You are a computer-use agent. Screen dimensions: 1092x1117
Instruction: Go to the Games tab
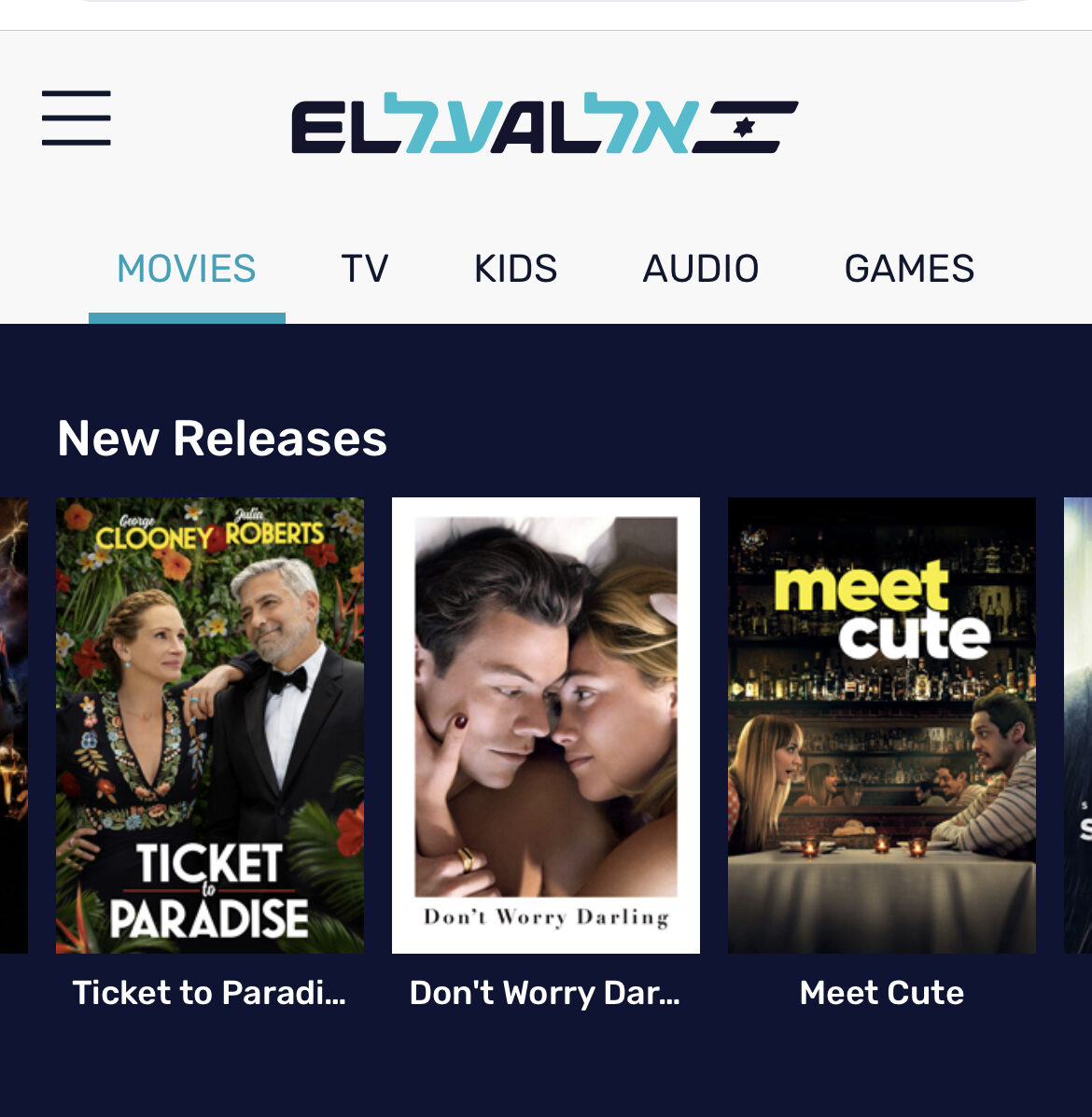[909, 269]
